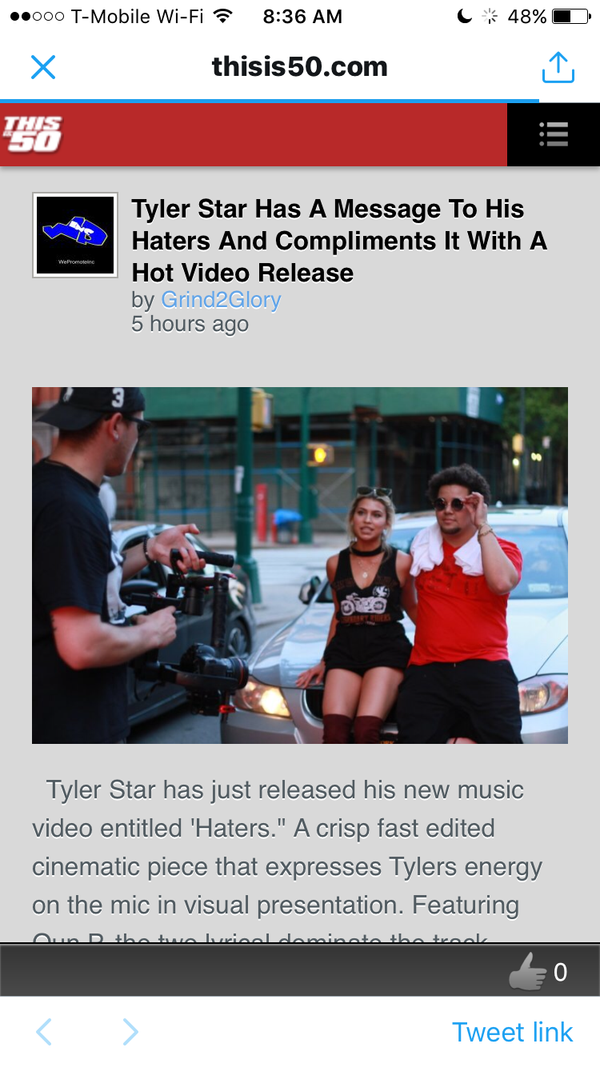Open the This50 logo home link
The image size is (600, 1067).
point(33,134)
